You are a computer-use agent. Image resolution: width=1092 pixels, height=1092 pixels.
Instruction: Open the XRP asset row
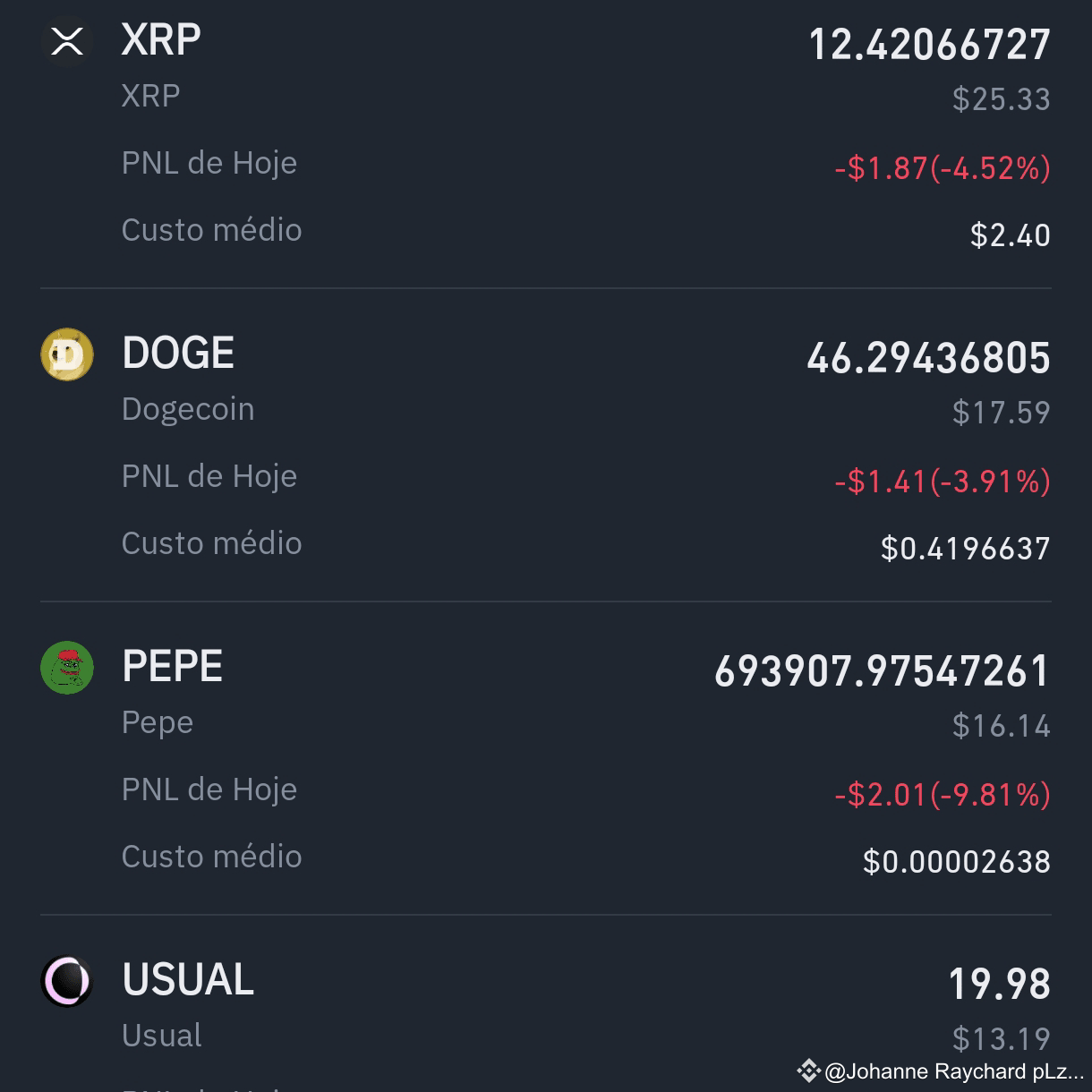pos(161,41)
